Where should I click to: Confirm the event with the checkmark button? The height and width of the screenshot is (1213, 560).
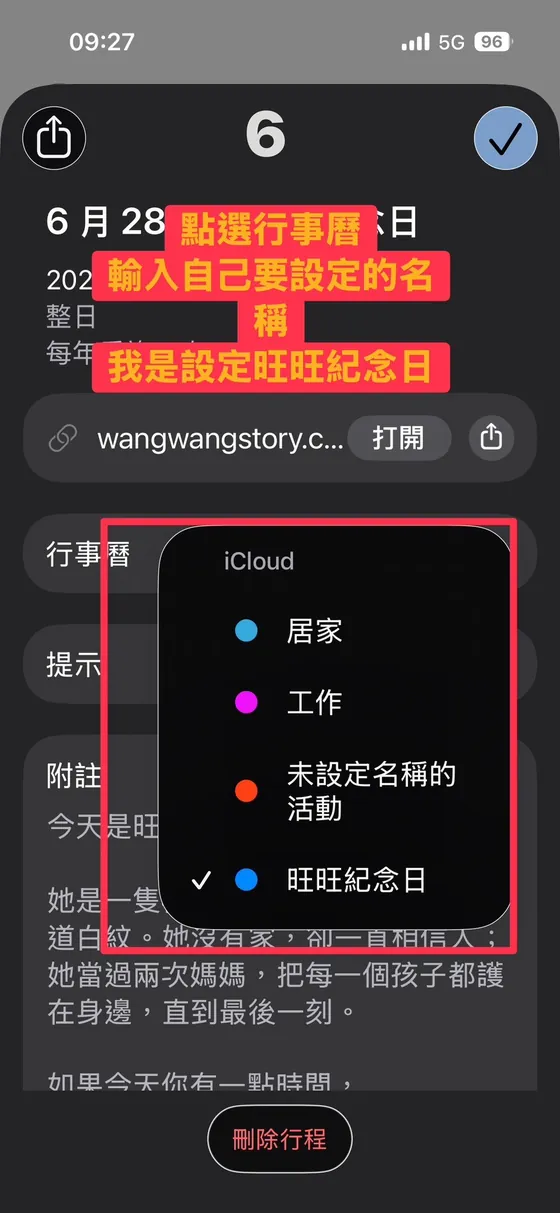506,139
